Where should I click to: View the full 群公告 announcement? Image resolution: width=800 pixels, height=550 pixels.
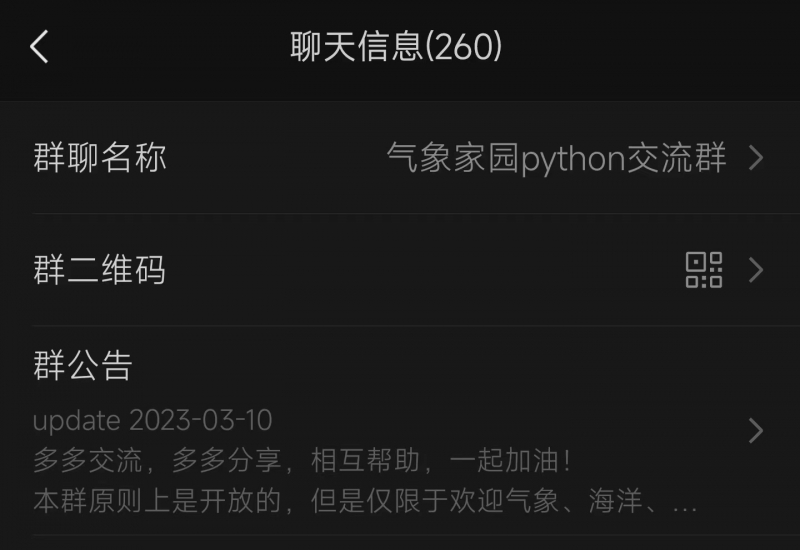pos(400,432)
